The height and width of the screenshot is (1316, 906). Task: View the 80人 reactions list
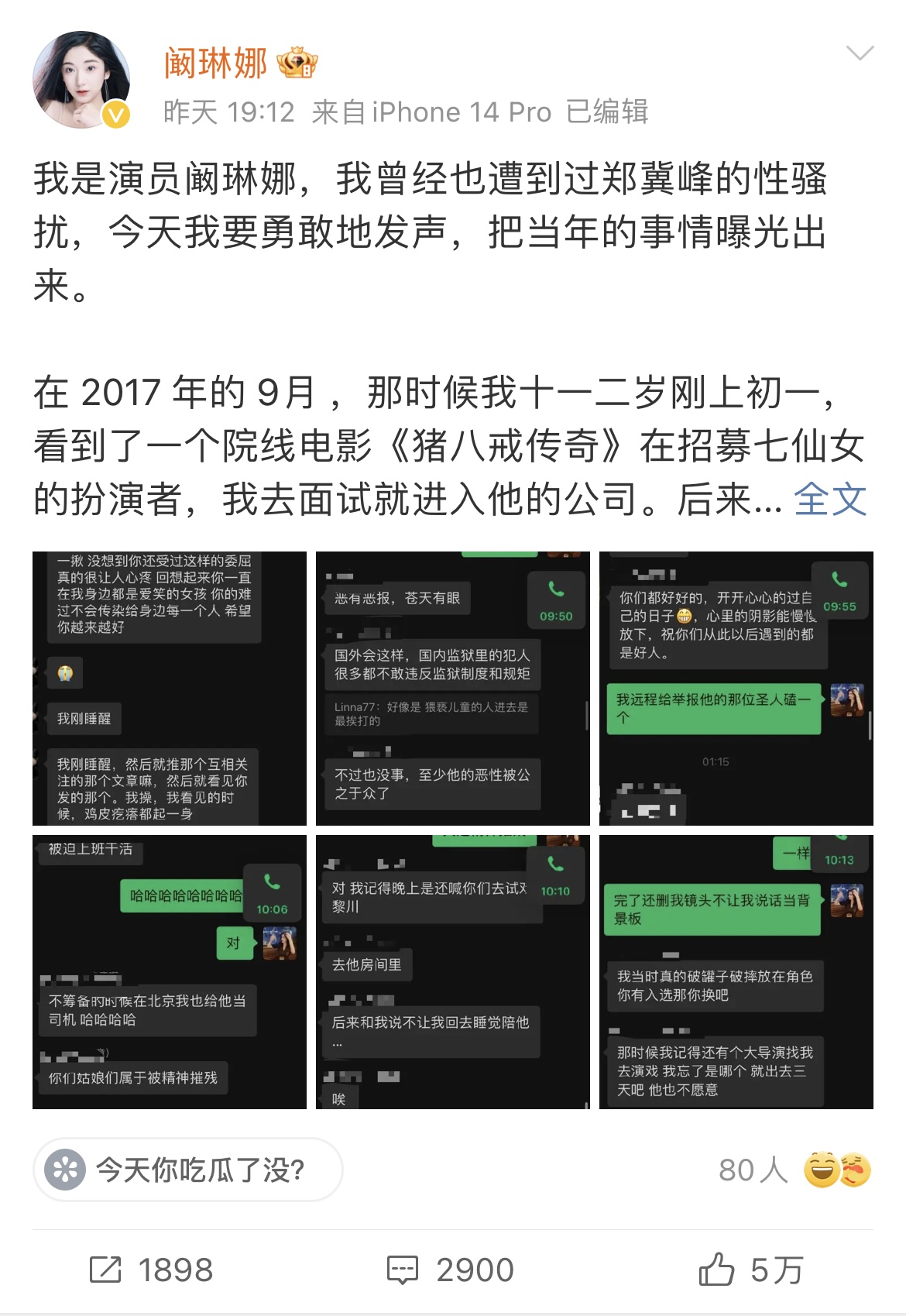(x=794, y=1170)
